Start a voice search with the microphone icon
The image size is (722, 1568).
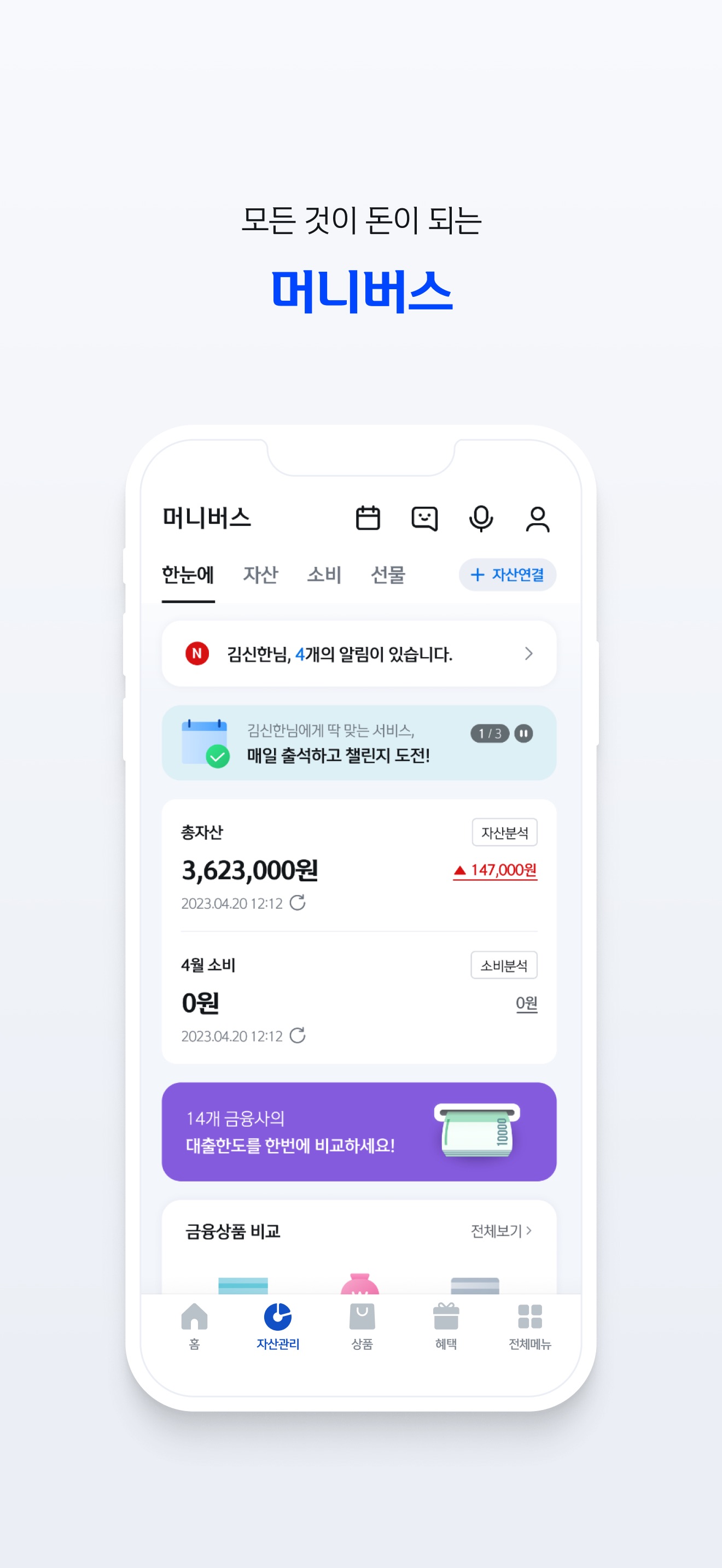click(481, 519)
